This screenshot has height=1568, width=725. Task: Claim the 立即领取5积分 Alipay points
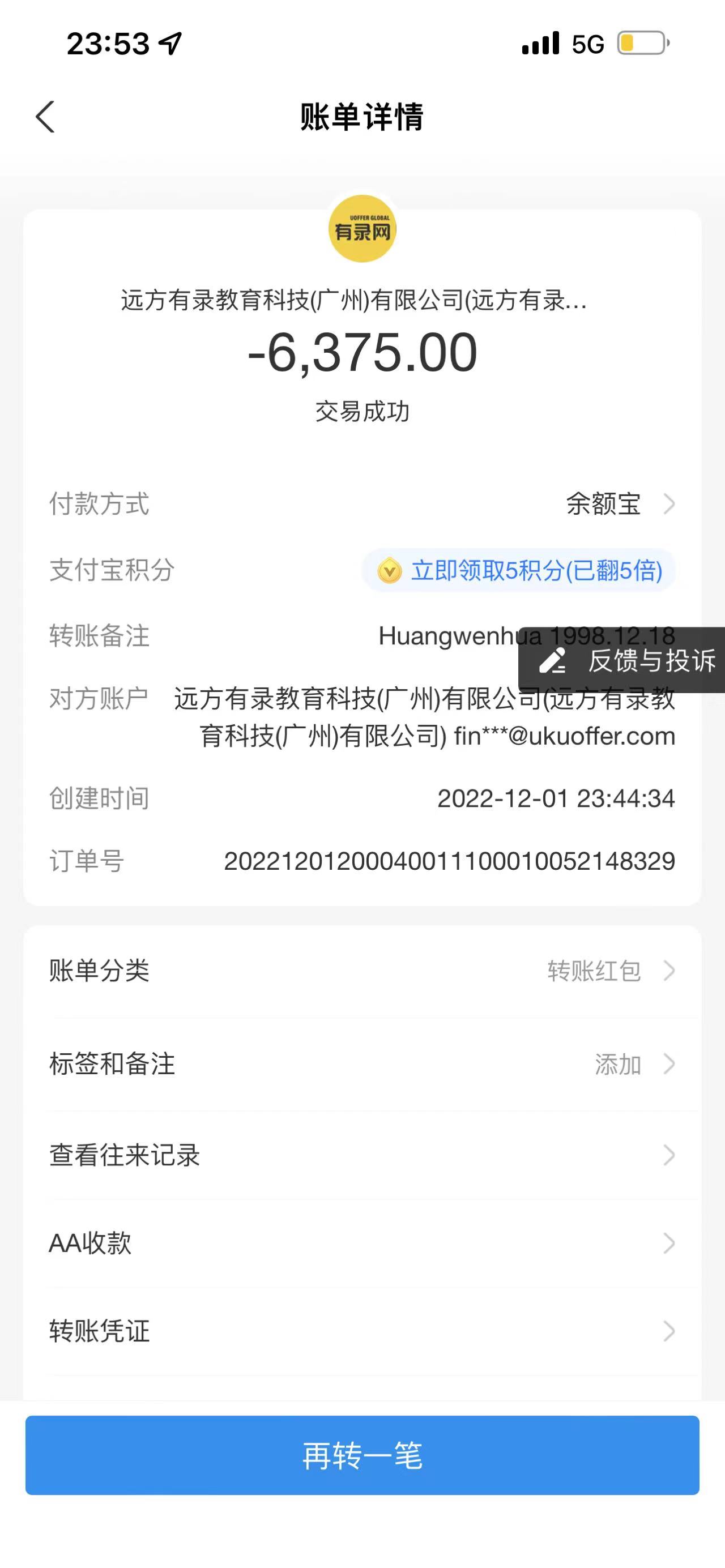(519, 570)
